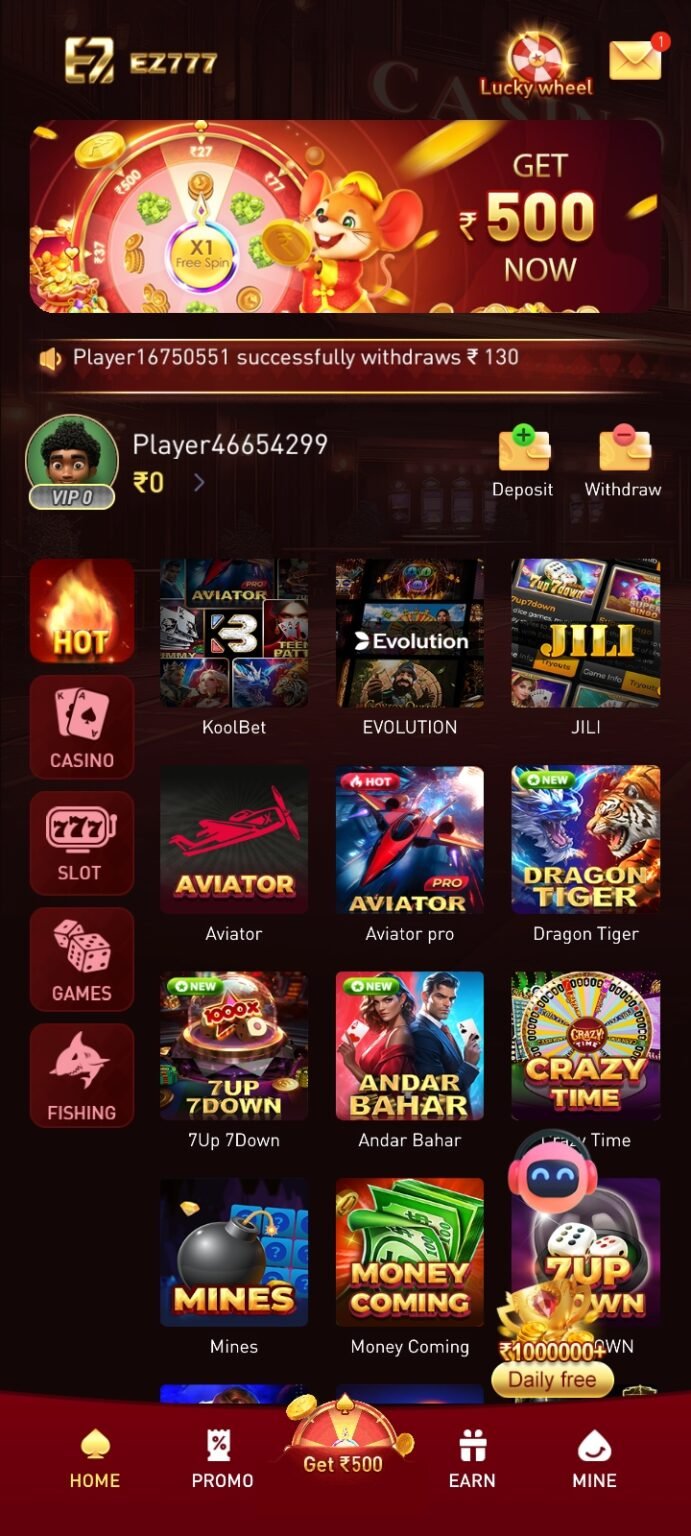
Task: Select the SLOT category
Action: click(82, 843)
